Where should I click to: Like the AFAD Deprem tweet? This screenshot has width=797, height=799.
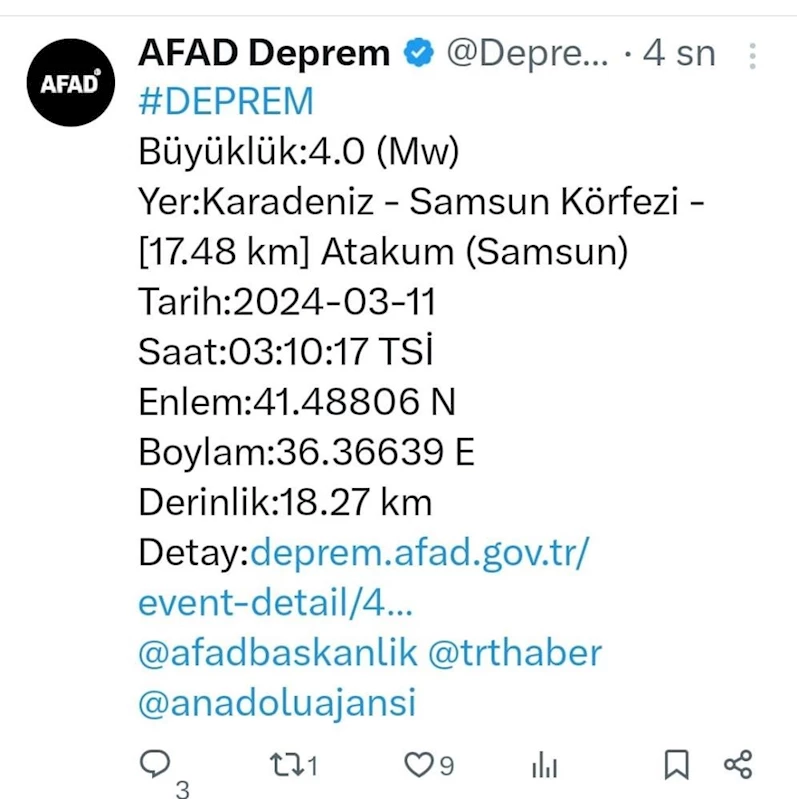(417, 766)
